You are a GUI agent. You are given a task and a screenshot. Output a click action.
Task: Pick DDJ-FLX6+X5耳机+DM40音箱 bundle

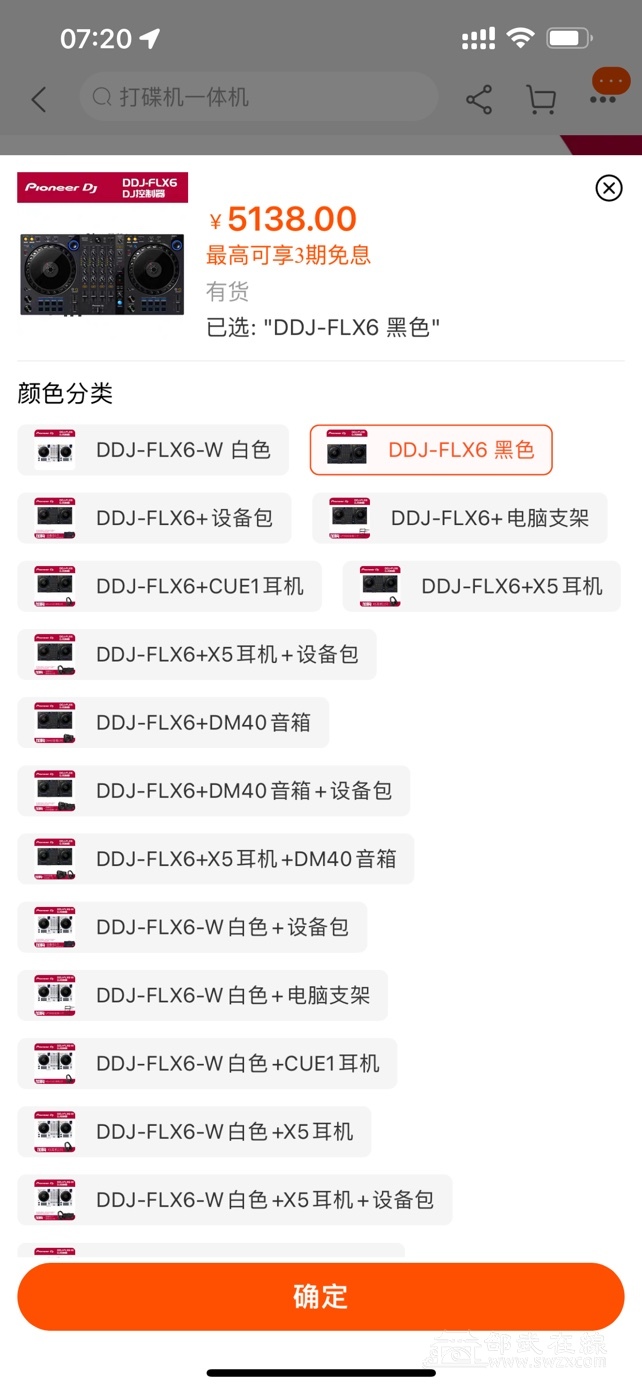[x=215, y=858]
